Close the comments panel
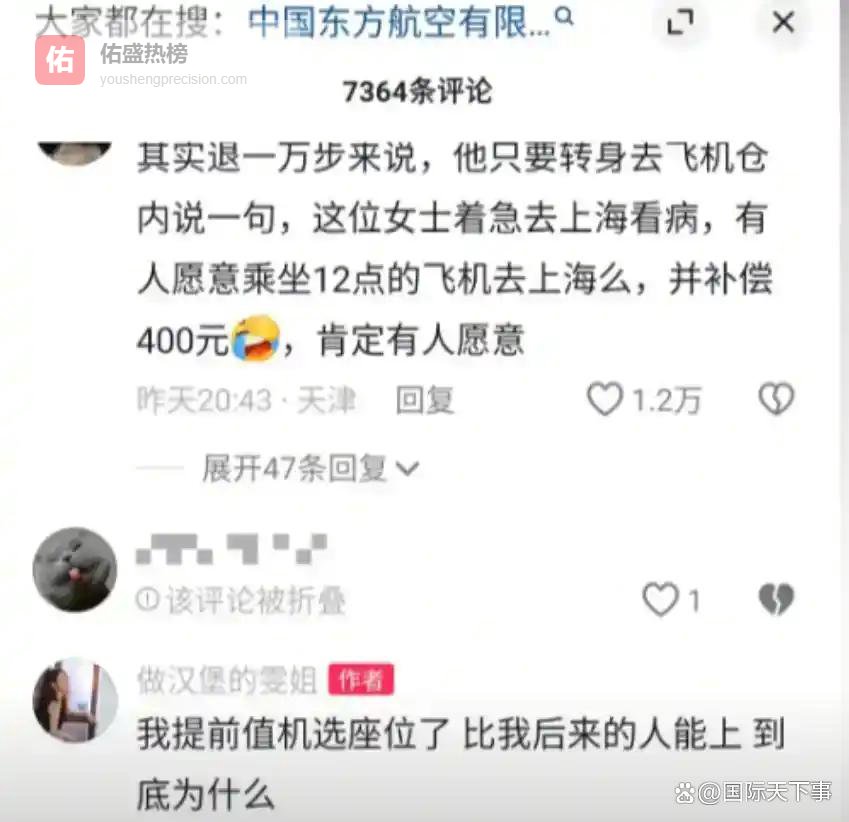 [x=783, y=22]
